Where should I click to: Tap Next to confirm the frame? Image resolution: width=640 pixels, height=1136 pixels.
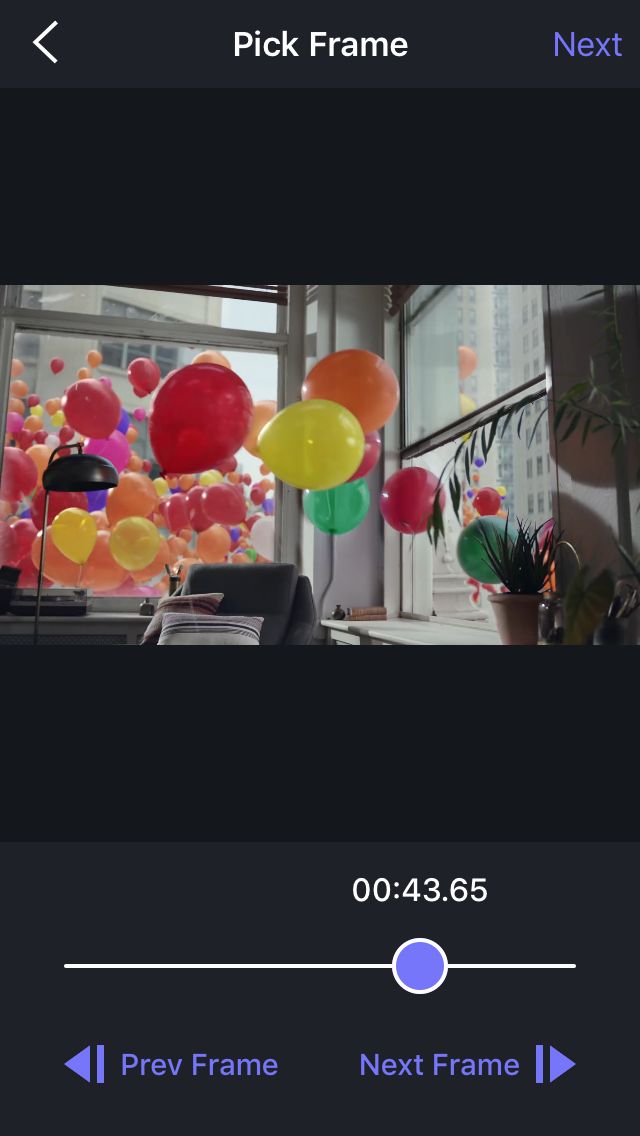click(x=587, y=44)
